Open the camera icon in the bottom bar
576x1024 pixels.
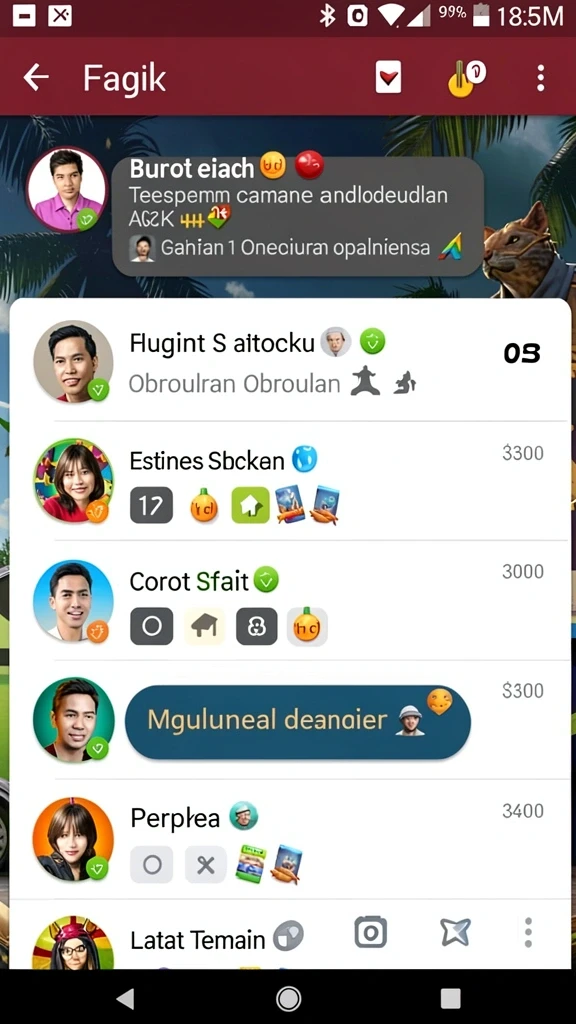coord(371,932)
